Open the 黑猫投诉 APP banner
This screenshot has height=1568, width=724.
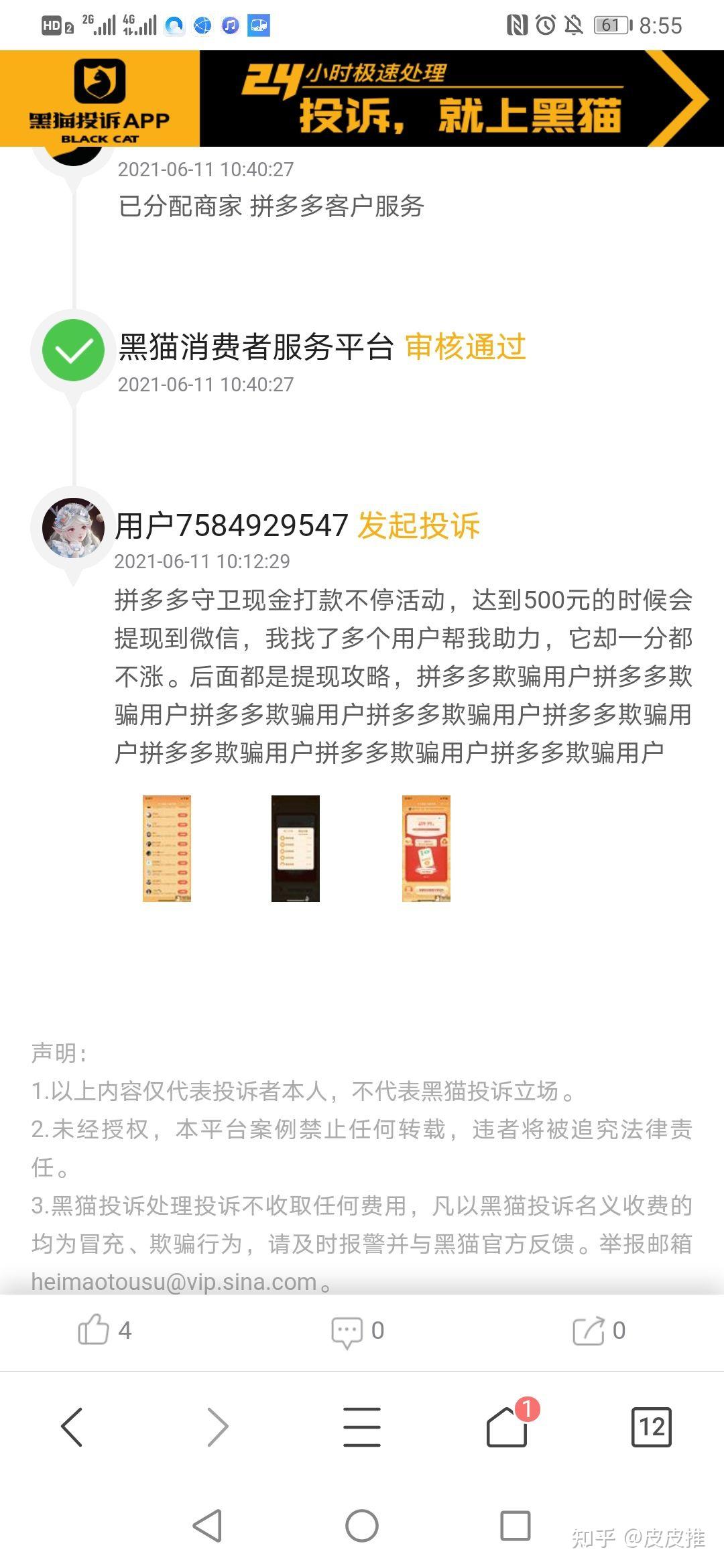[x=362, y=99]
